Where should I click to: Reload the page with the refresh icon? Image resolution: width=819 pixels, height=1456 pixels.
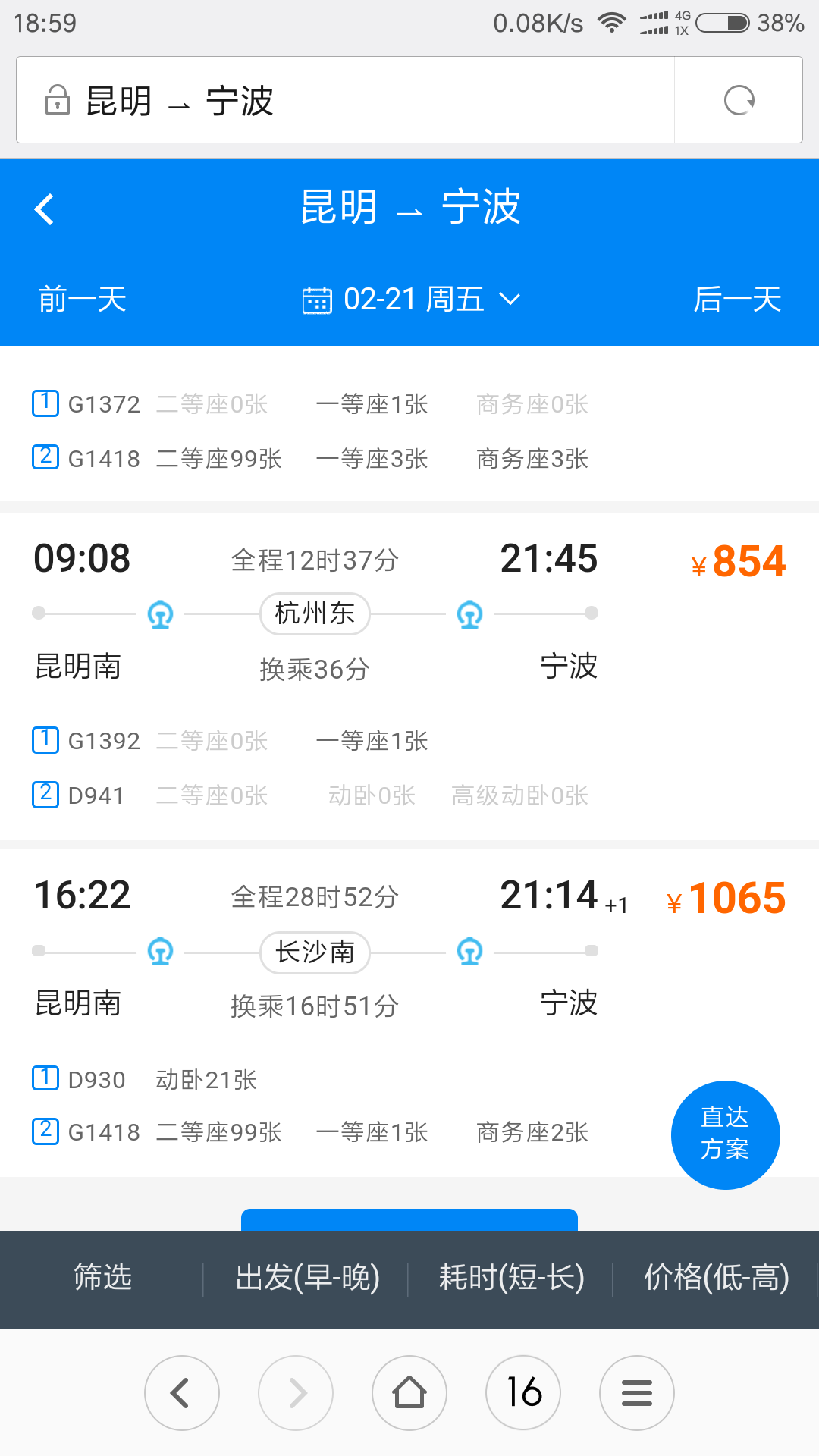click(x=739, y=100)
